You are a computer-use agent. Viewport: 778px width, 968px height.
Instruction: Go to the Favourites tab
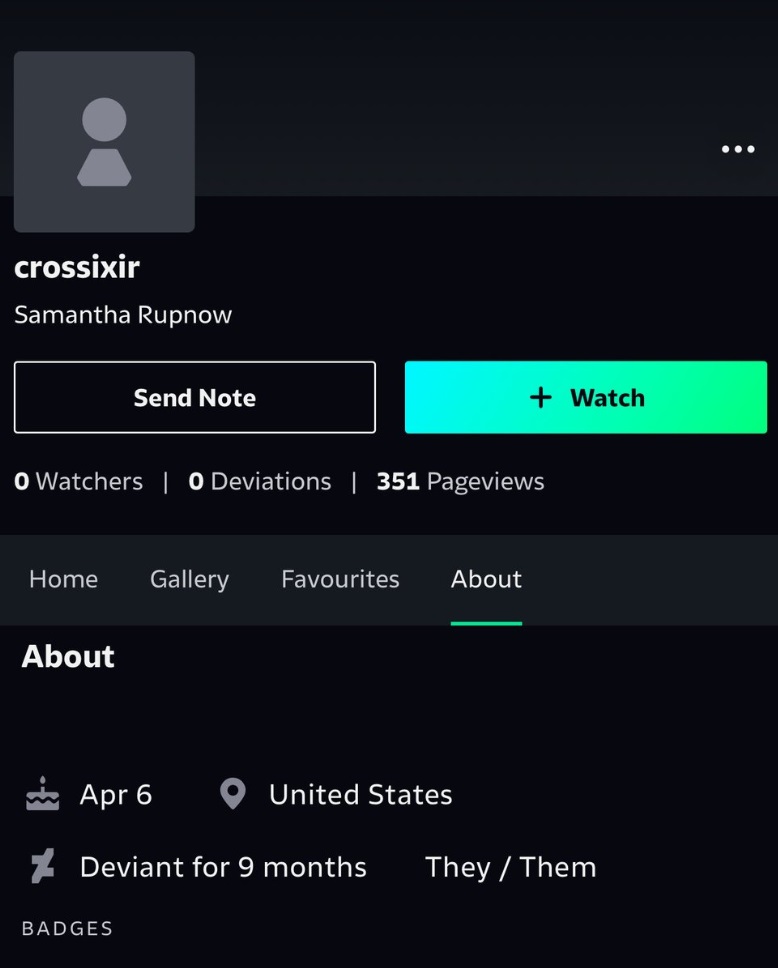point(340,579)
